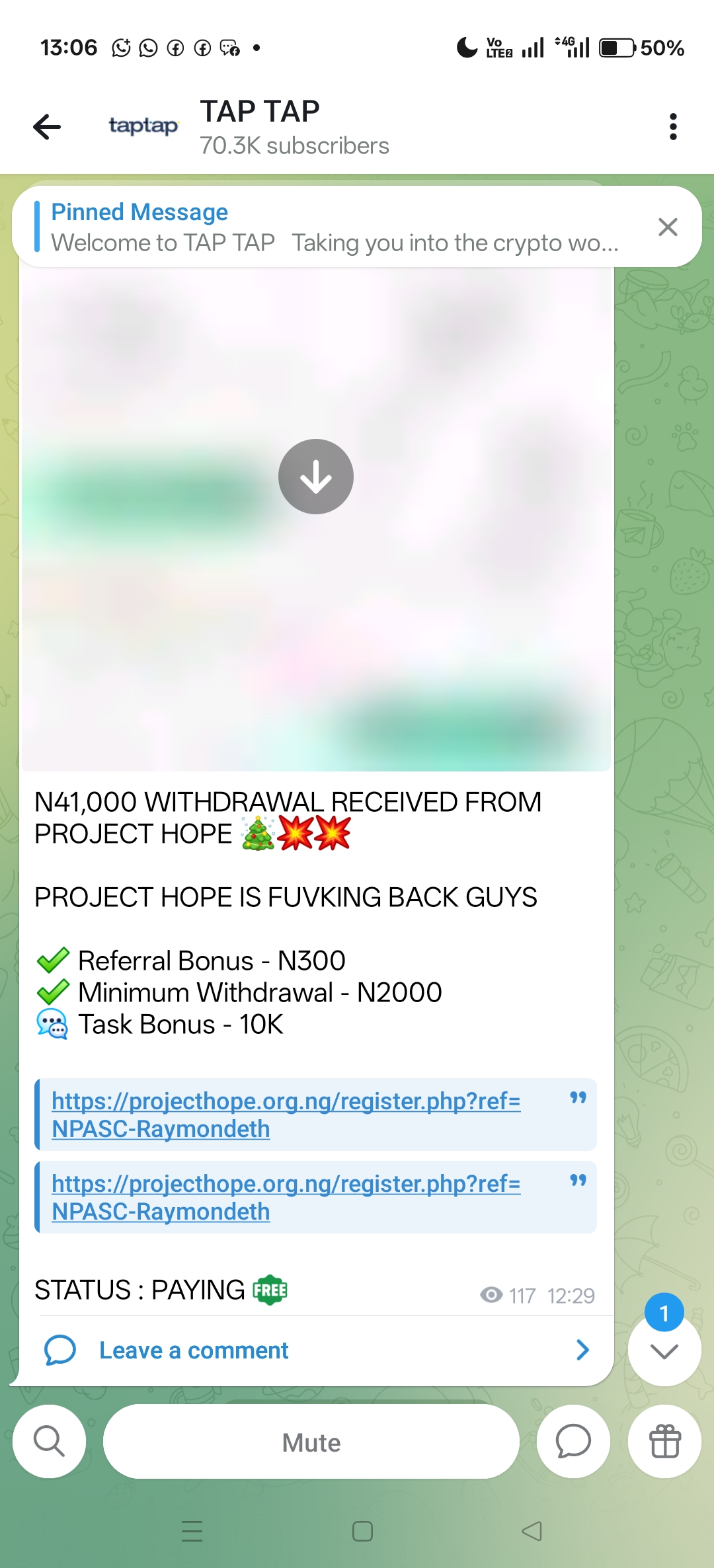Dismiss the pinned message banner
The image size is (714, 1568).
tap(668, 227)
